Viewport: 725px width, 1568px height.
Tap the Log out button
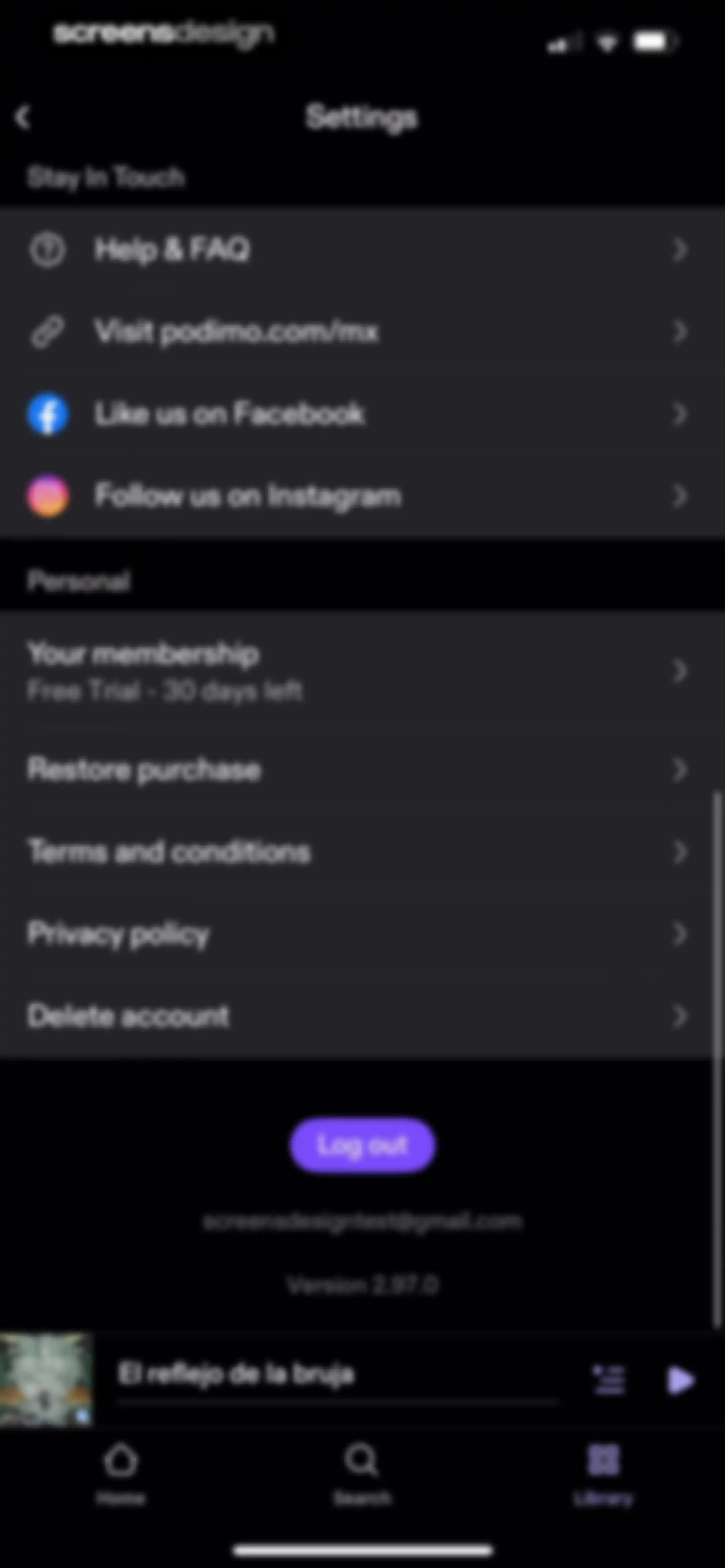pos(362,1145)
